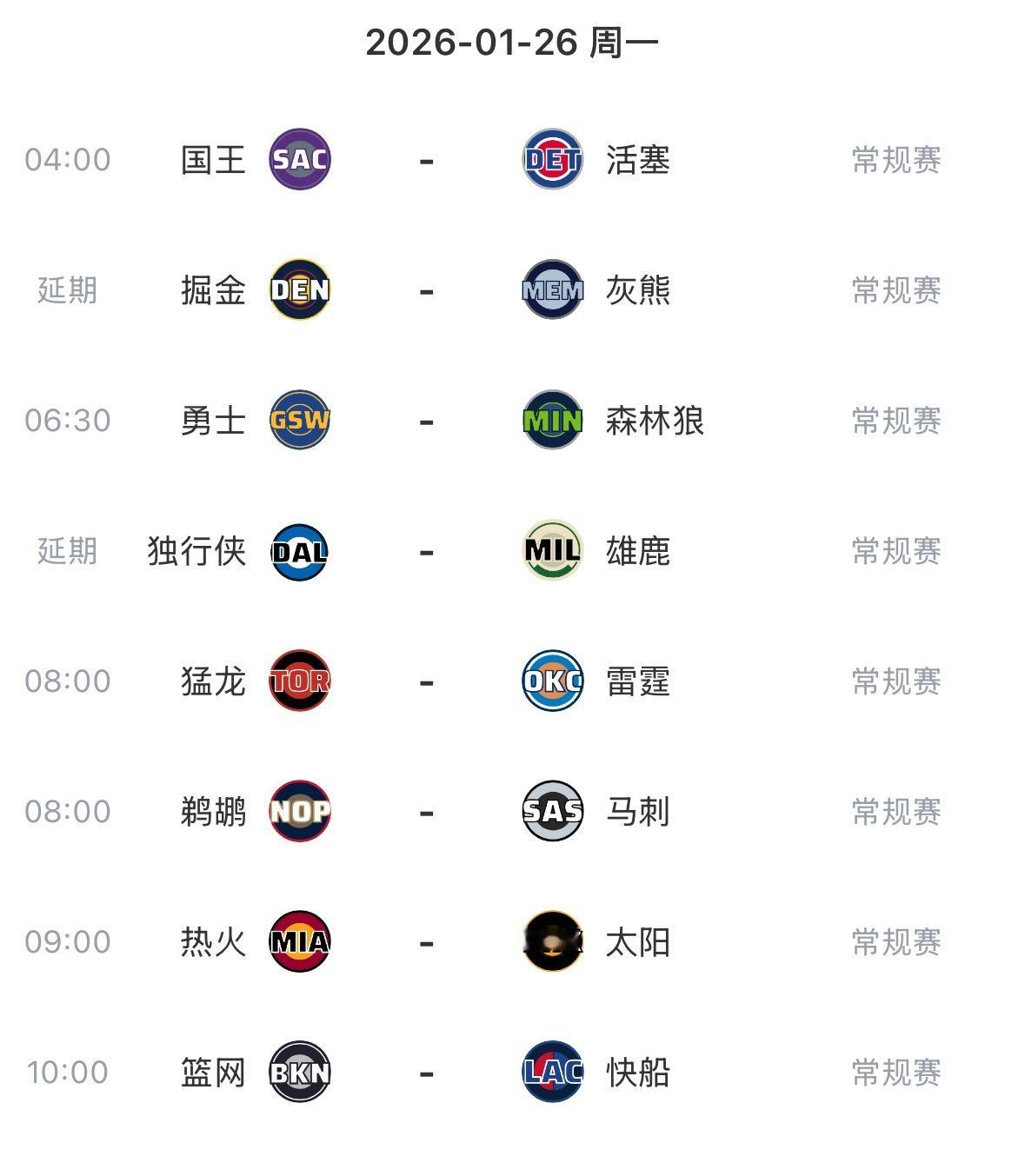Click the SAC Kings team logo

[x=299, y=159]
